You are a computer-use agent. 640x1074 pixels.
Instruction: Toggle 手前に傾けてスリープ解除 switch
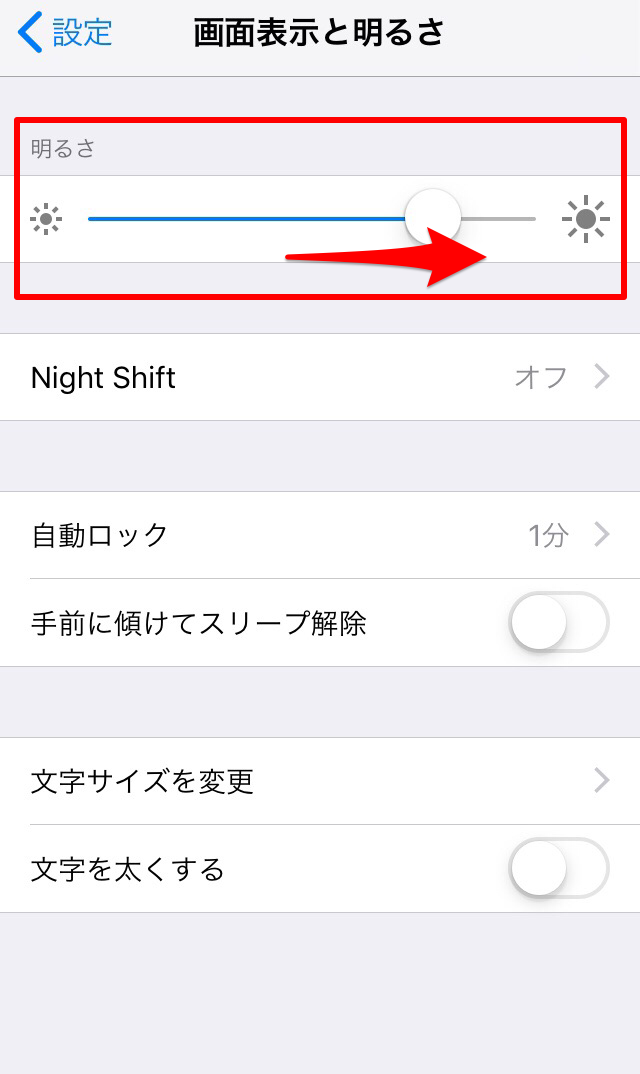(x=558, y=623)
